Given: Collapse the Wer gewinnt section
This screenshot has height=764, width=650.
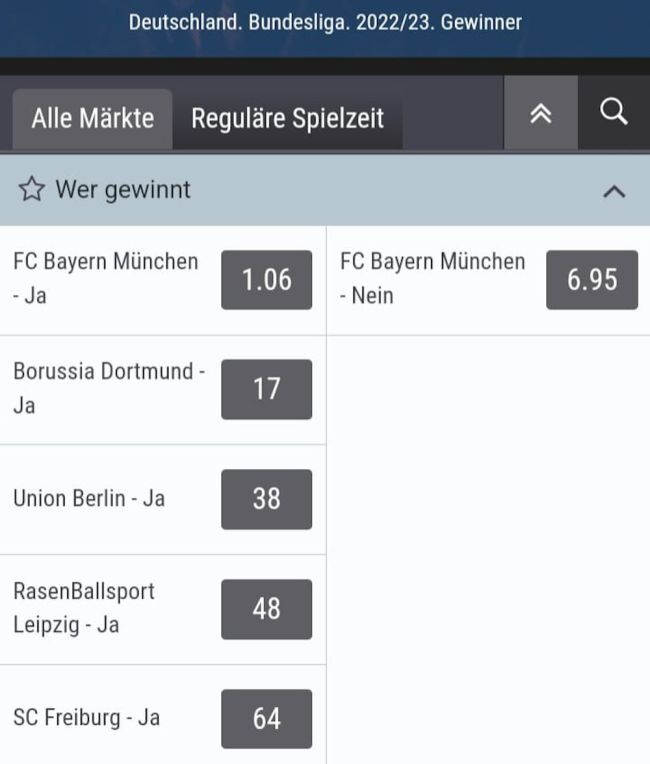Looking at the screenshot, I should [x=614, y=190].
